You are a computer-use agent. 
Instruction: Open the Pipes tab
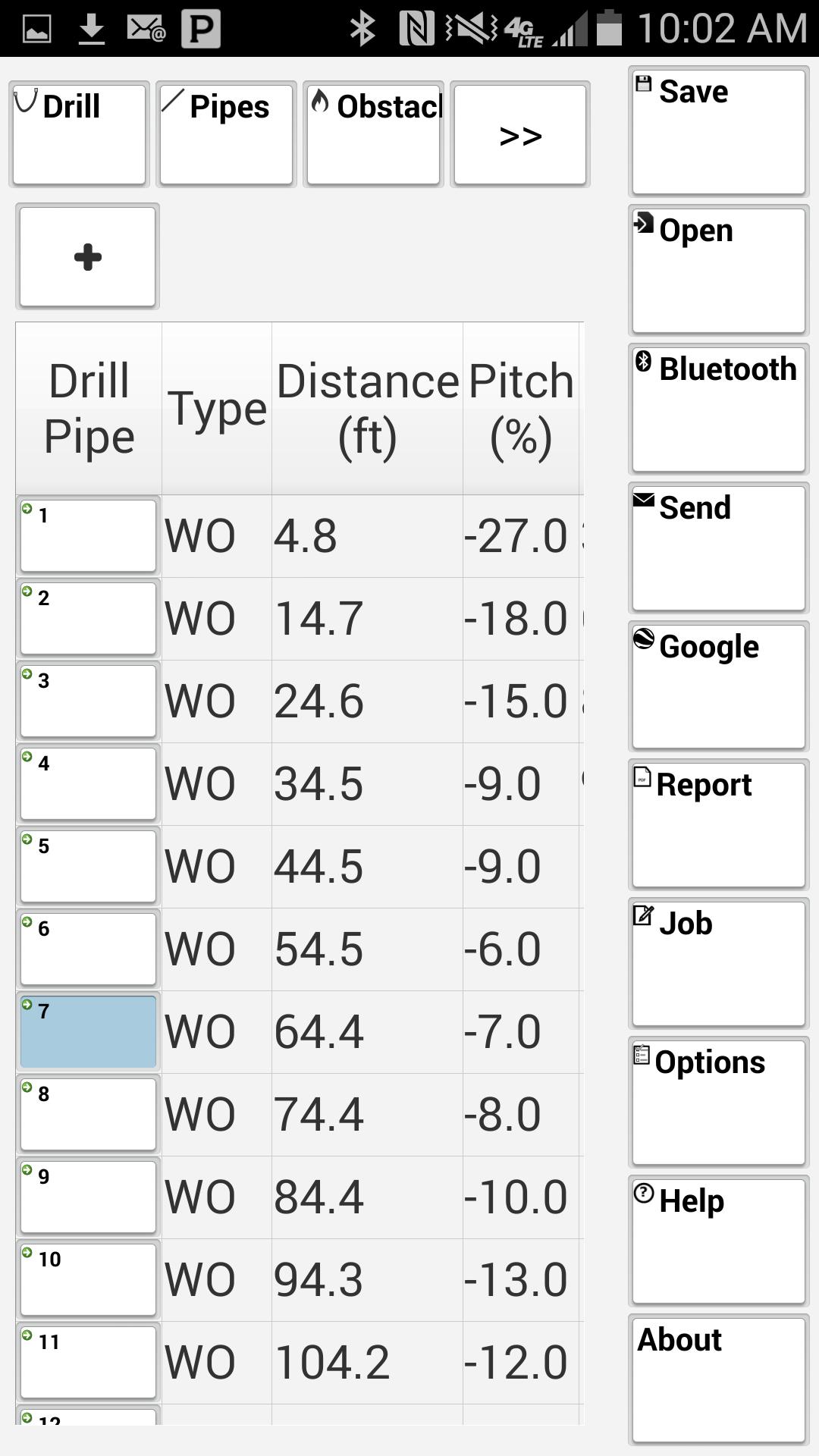coord(226,134)
